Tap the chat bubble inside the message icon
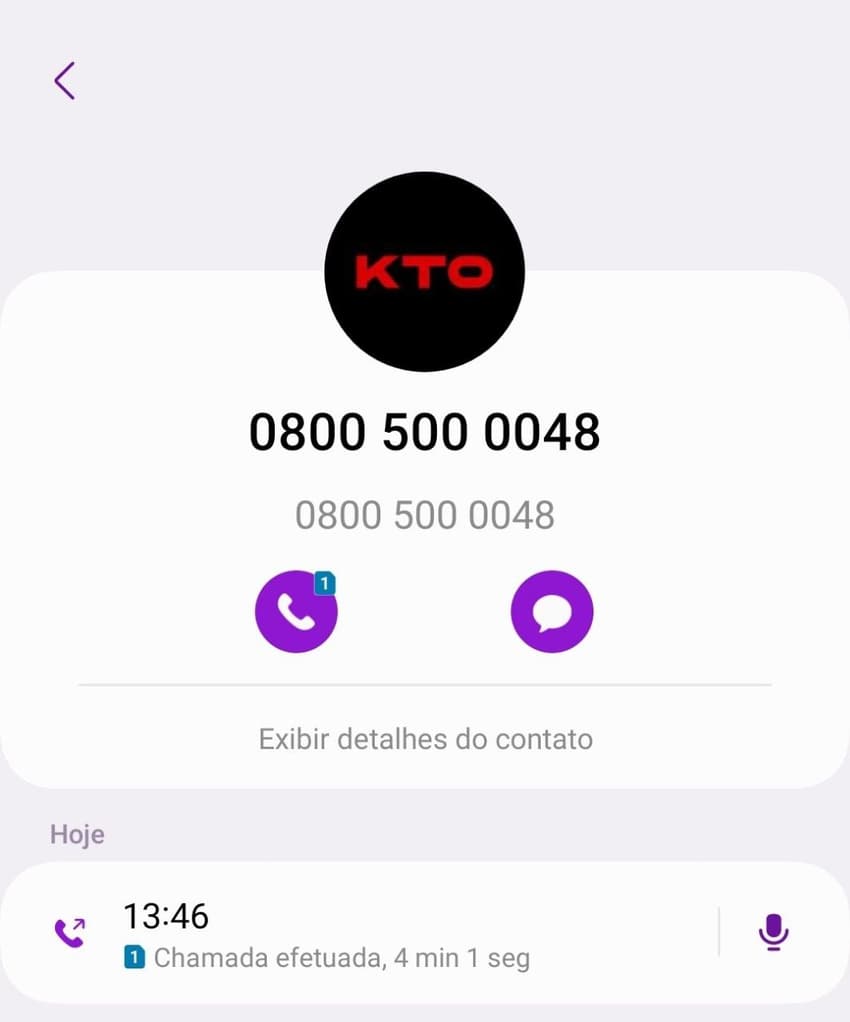 click(552, 611)
